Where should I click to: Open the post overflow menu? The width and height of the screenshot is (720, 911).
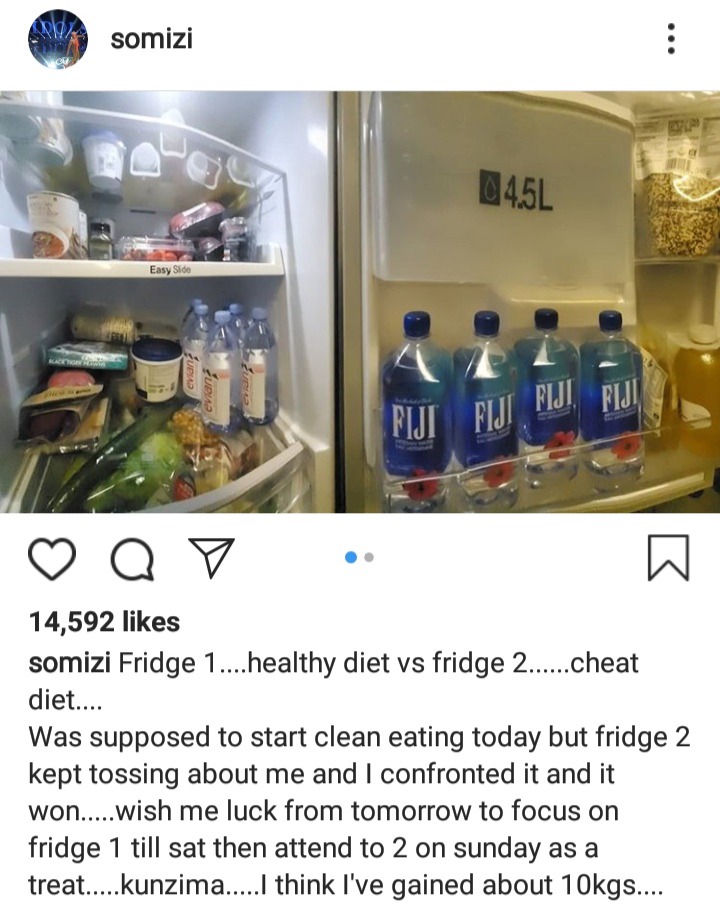[670, 39]
